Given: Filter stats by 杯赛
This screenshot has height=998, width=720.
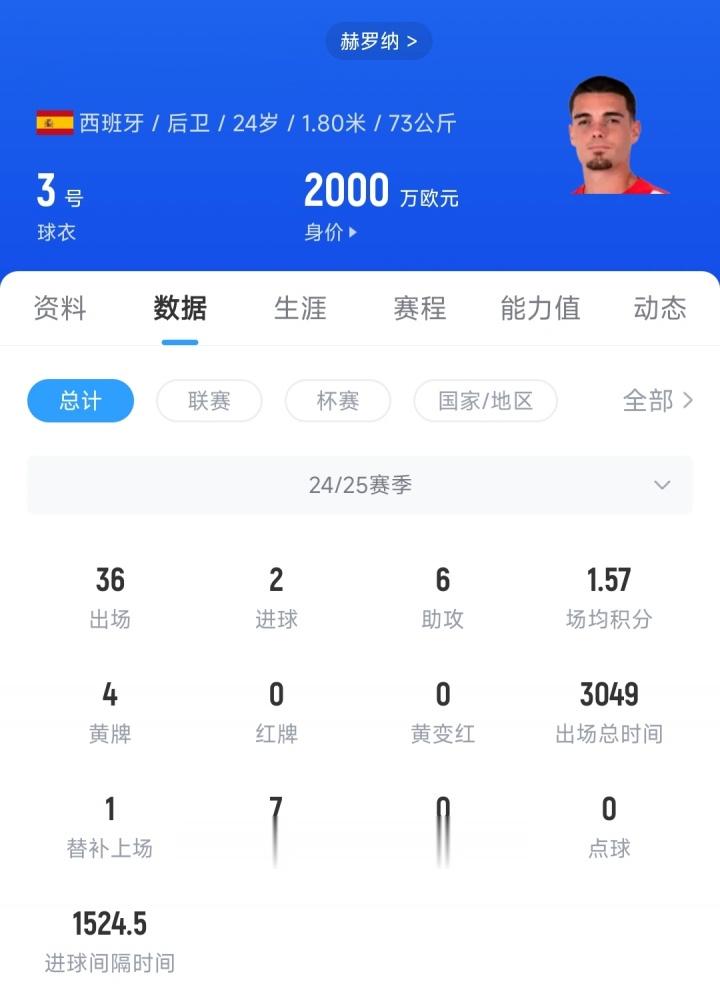Looking at the screenshot, I should tap(337, 401).
